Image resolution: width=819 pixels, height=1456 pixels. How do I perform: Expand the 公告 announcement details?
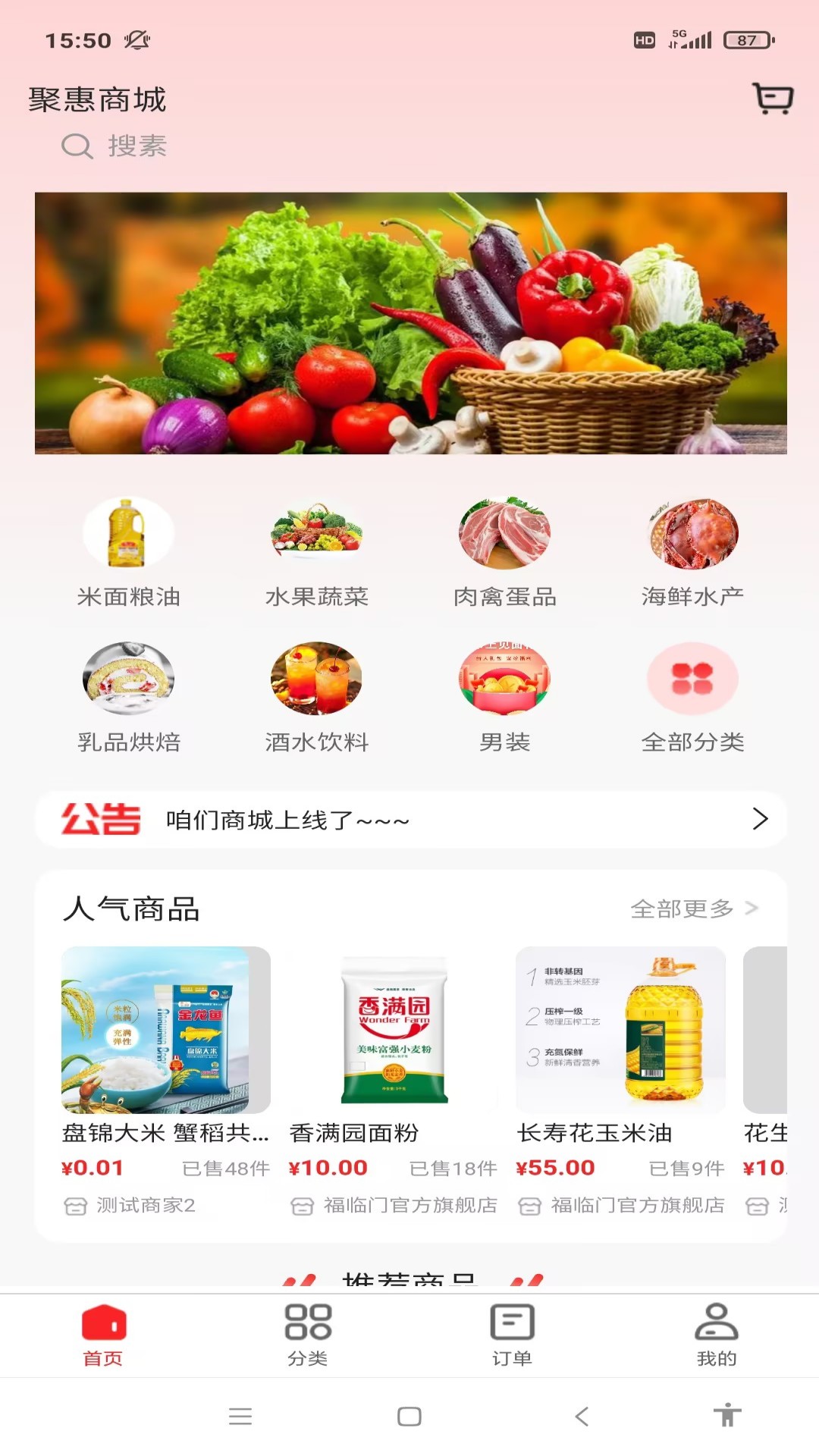coord(409,821)
